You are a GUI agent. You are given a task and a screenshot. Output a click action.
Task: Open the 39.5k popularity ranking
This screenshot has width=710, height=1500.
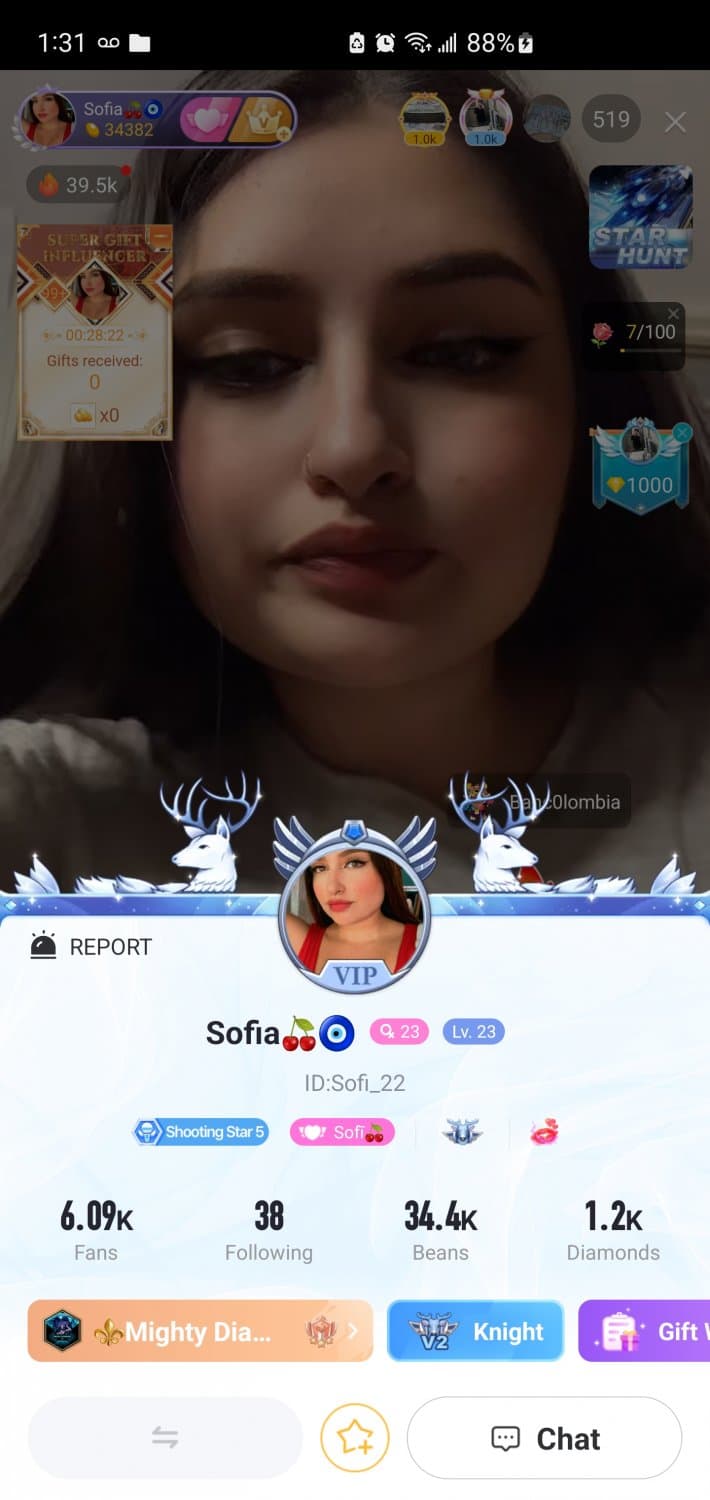pyautogui.click(x=78, y=185)
